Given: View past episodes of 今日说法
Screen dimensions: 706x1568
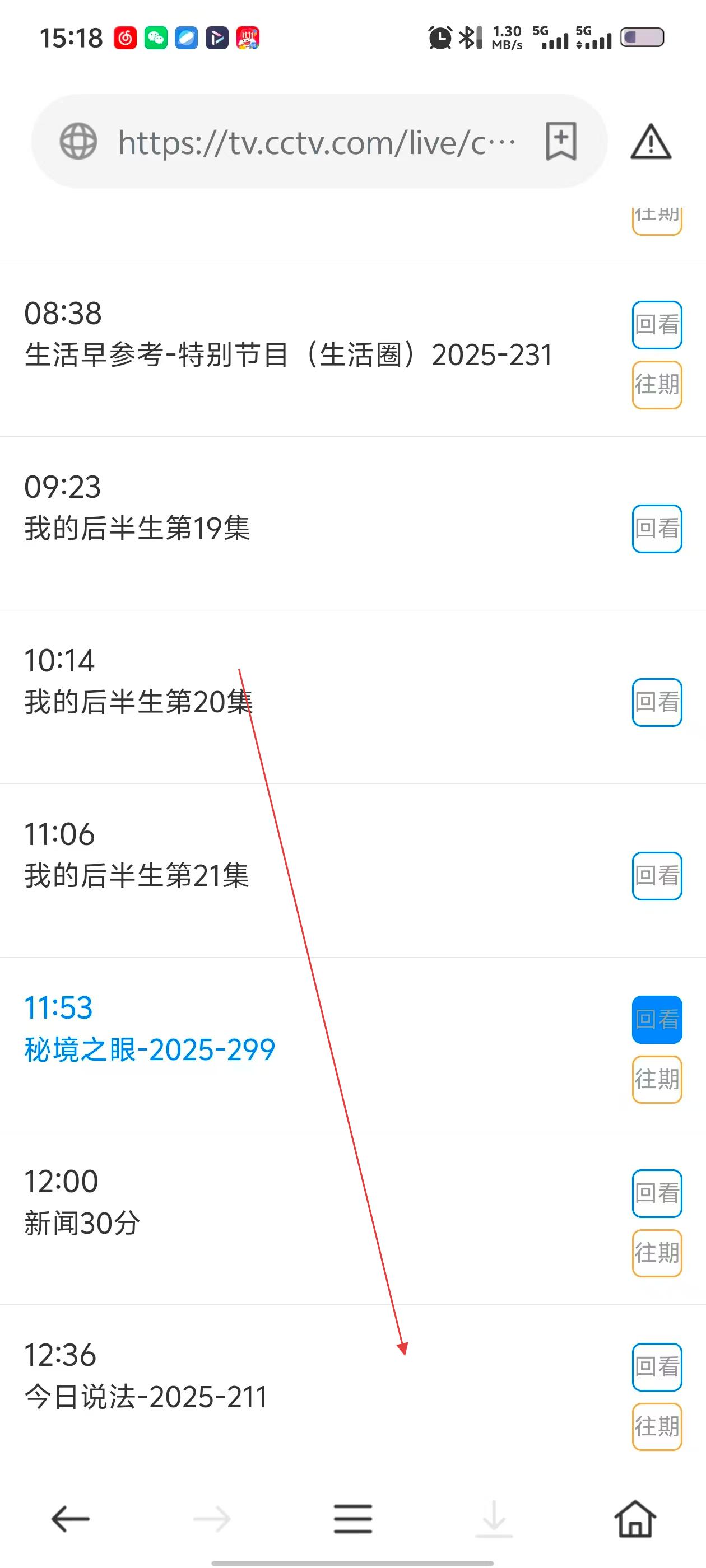Looking at the screenshot, I should [x=657, y=1426].
